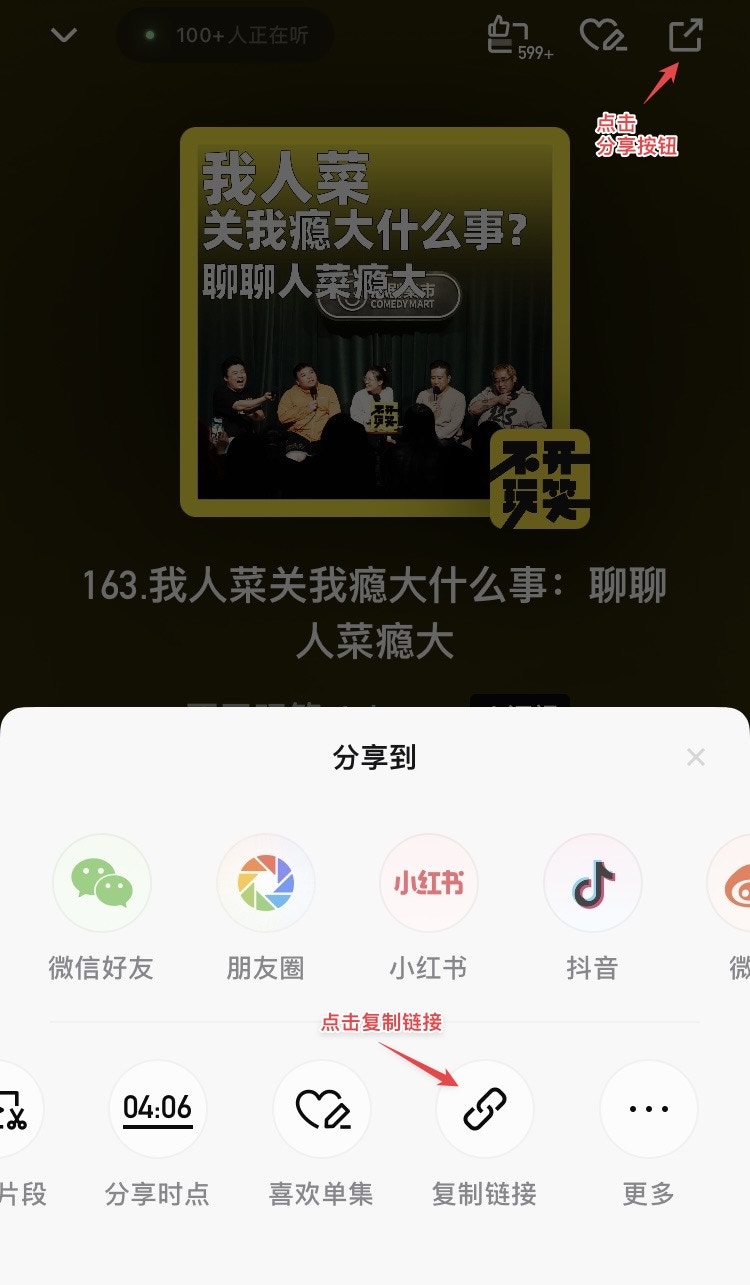Select 喜欢单集 option

pyautogui.click(x=321, y=1109)
